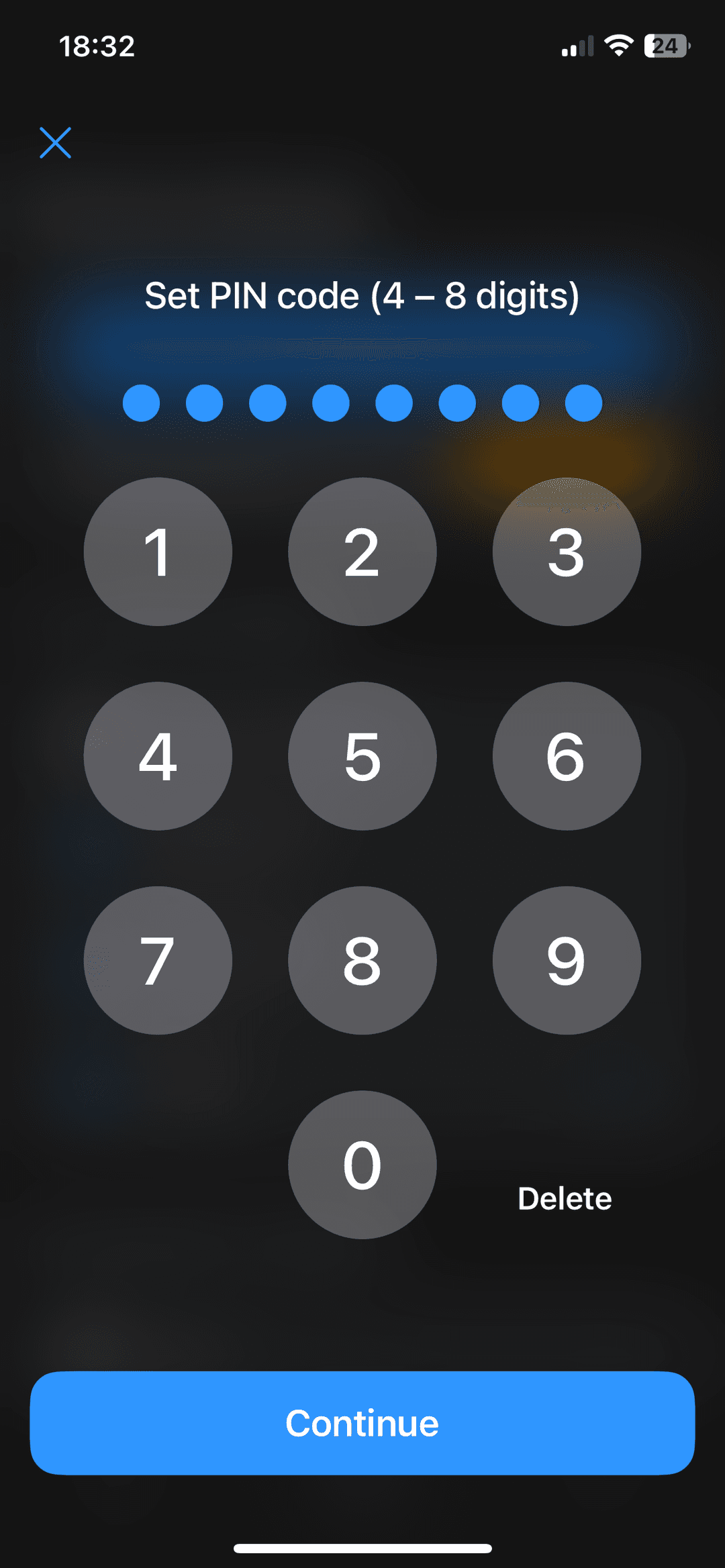
Task: Tap the number 7 key
Action: pos(158,960)
